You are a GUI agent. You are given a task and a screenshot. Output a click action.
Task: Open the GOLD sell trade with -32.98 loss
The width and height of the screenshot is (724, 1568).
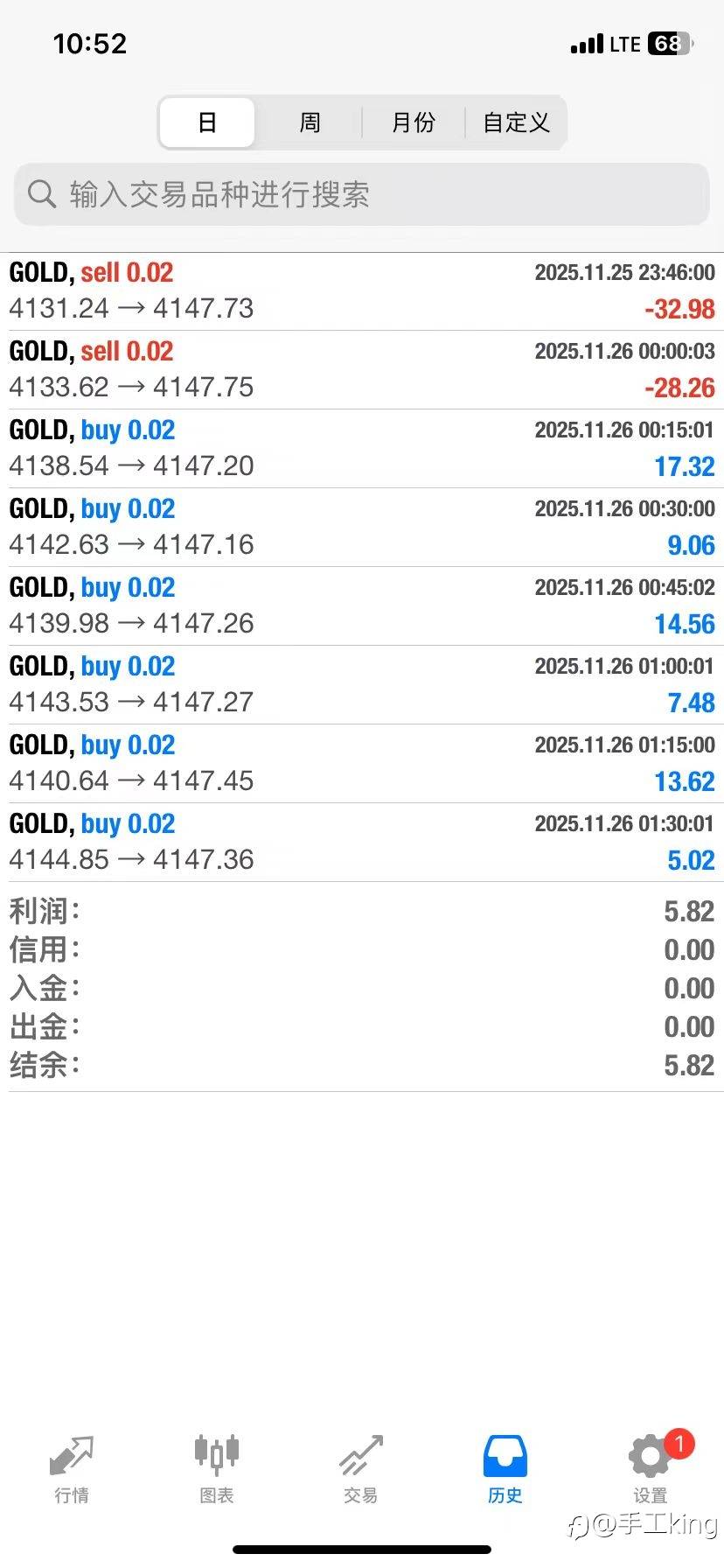pyautogui.click(x=361, y=291)
